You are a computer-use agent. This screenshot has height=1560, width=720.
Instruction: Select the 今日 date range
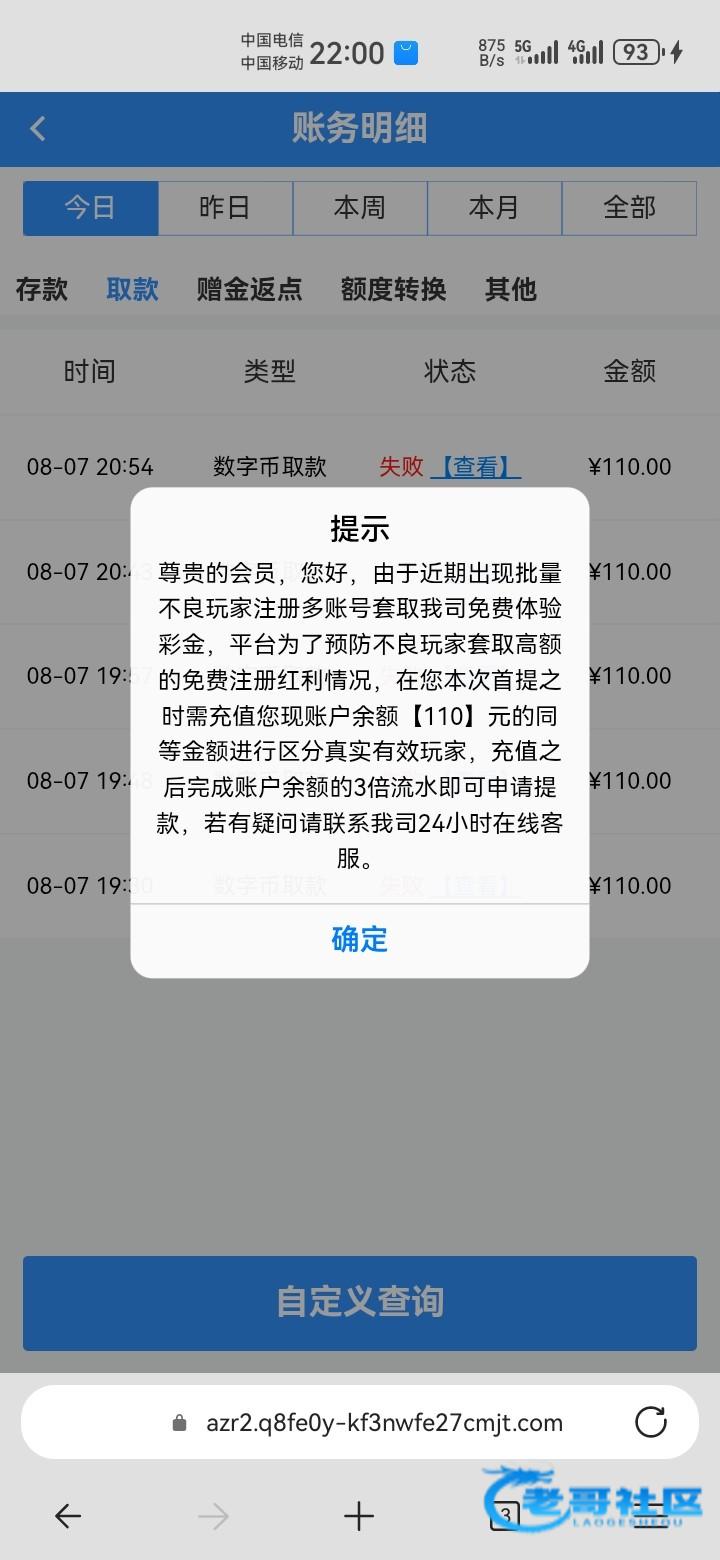(91, 208)
